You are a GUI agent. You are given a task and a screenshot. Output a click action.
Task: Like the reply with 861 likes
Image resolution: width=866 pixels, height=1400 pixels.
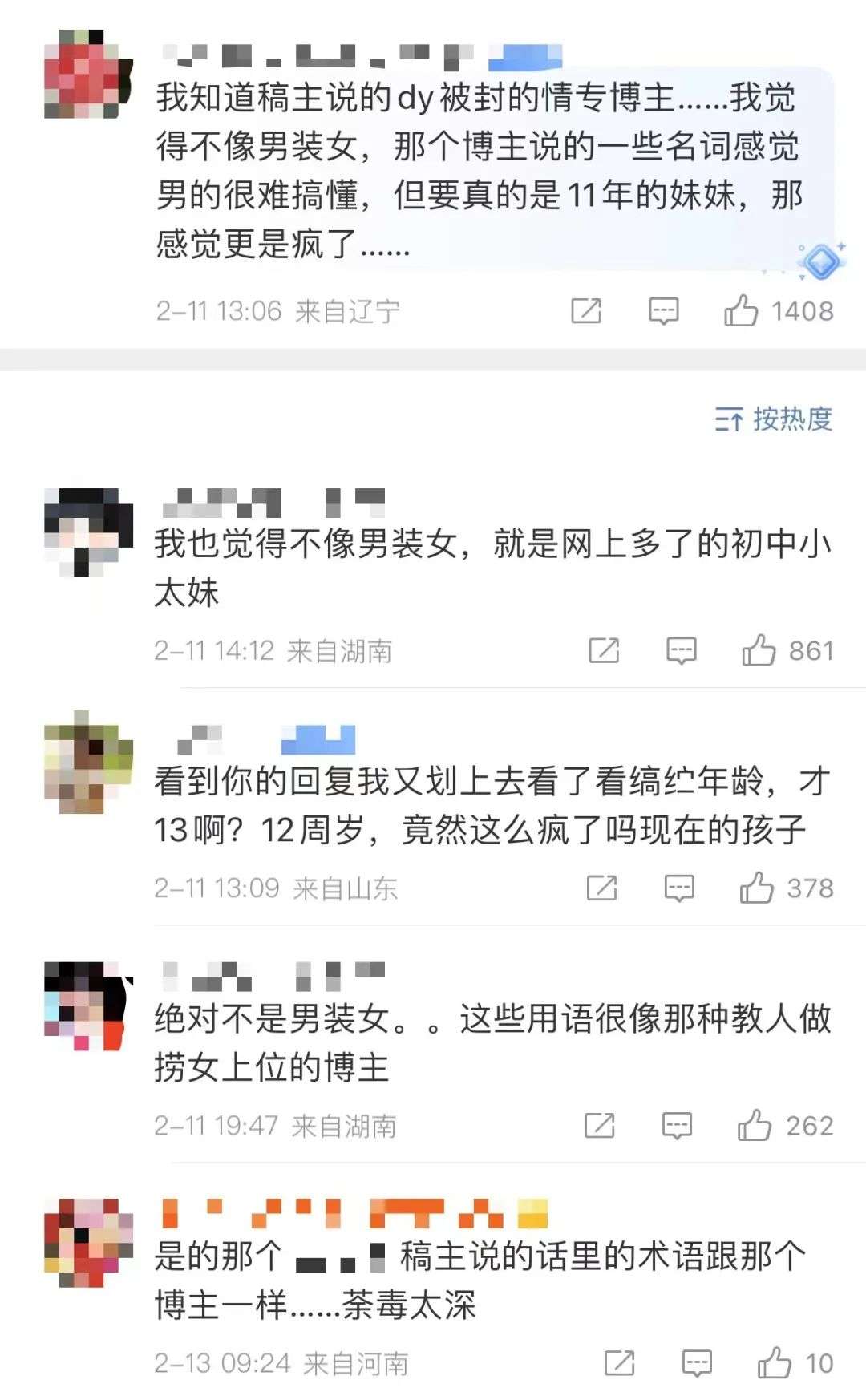[x=759, y=650]
